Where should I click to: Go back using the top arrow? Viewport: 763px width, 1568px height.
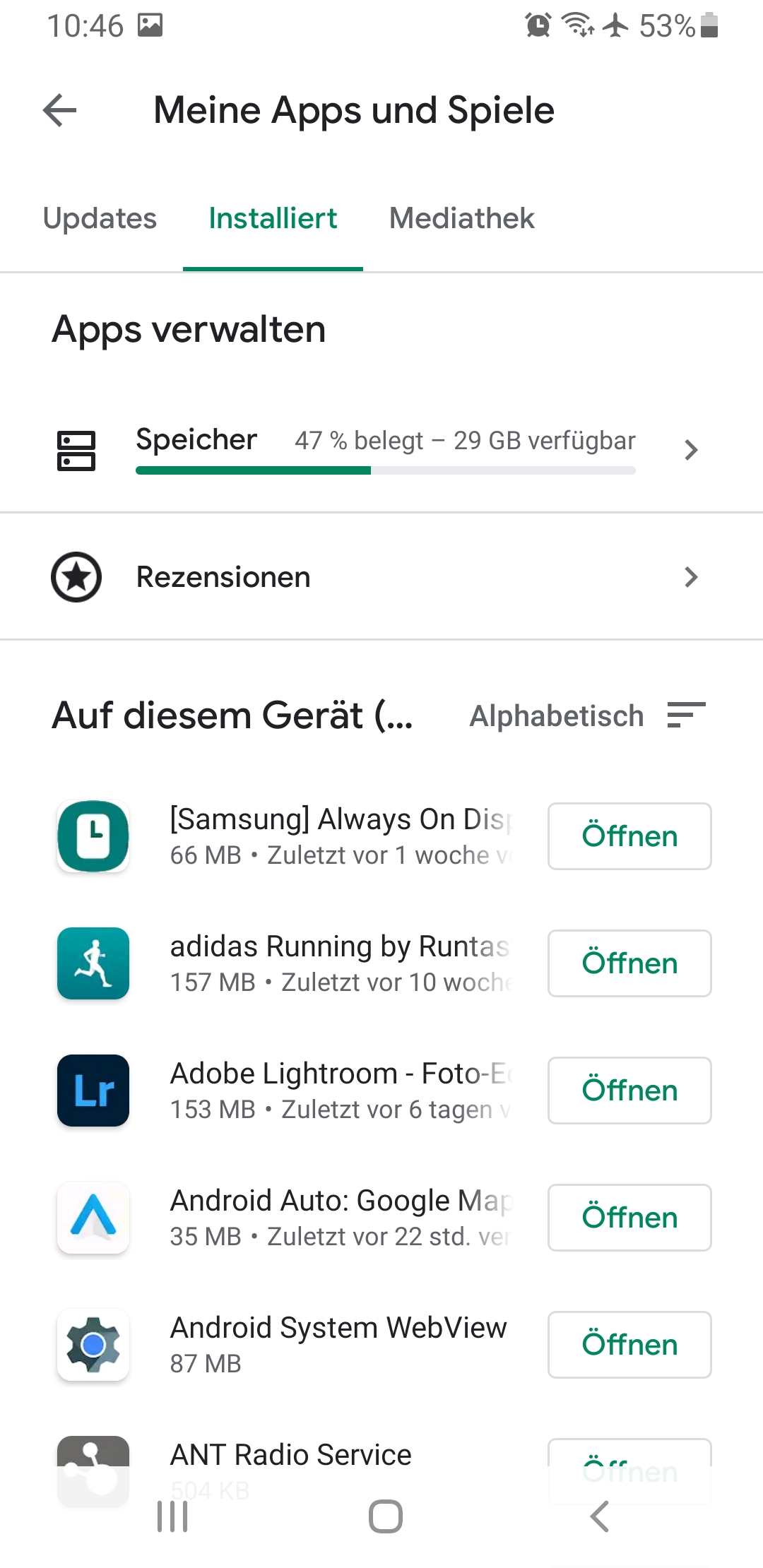[60, 111]
